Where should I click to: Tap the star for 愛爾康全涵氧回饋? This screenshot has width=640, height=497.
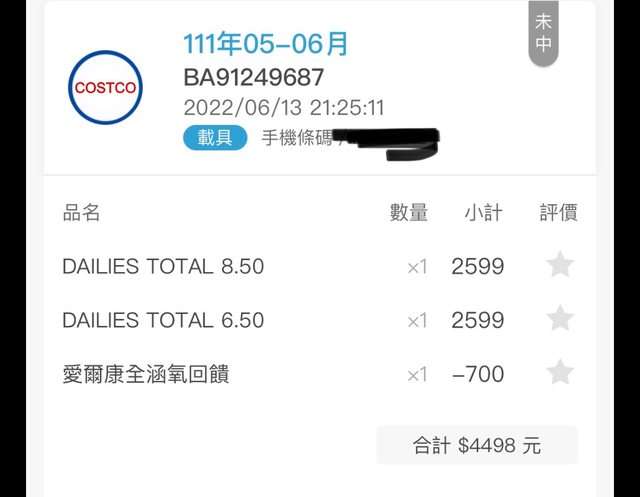click(560, 373)
